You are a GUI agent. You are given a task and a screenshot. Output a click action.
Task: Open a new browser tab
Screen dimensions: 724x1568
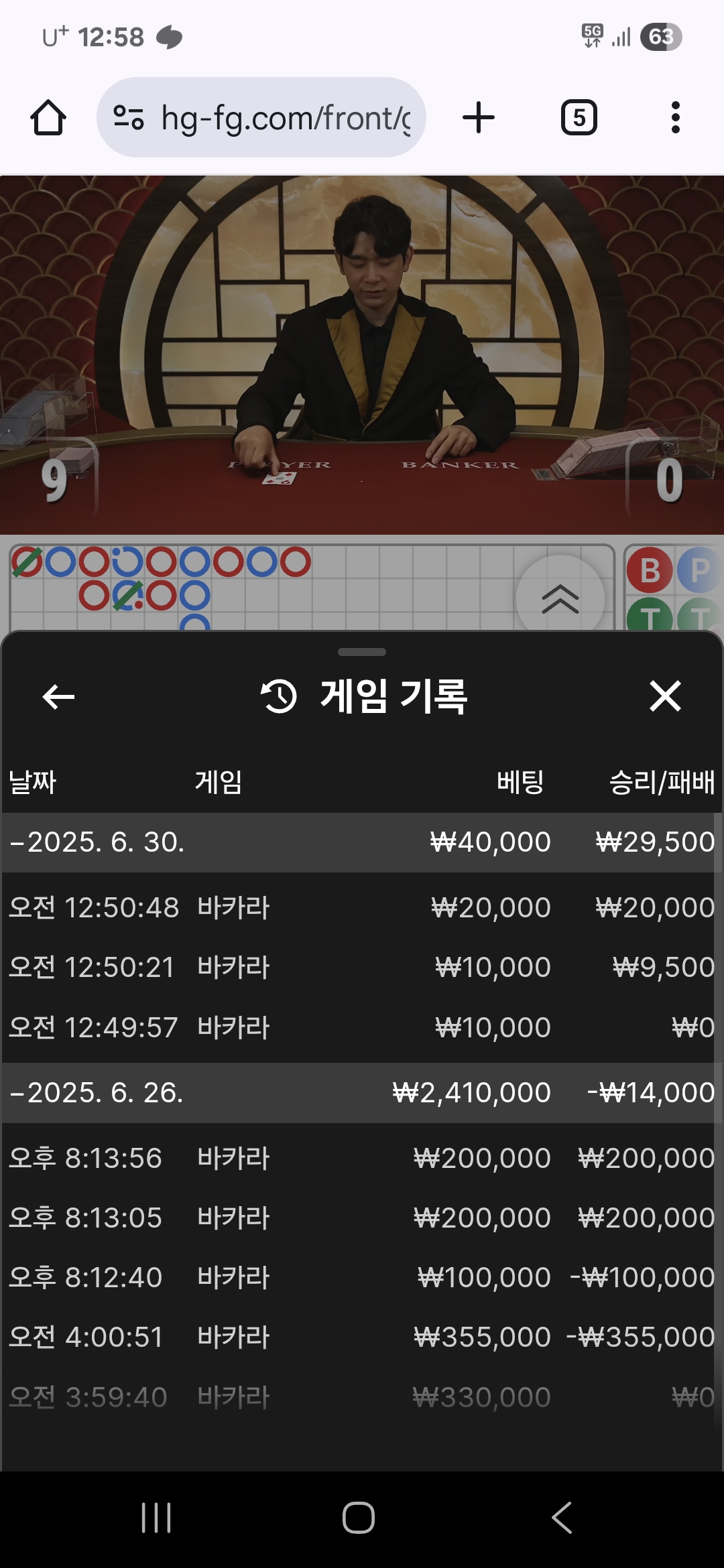(x=479, y=118)
